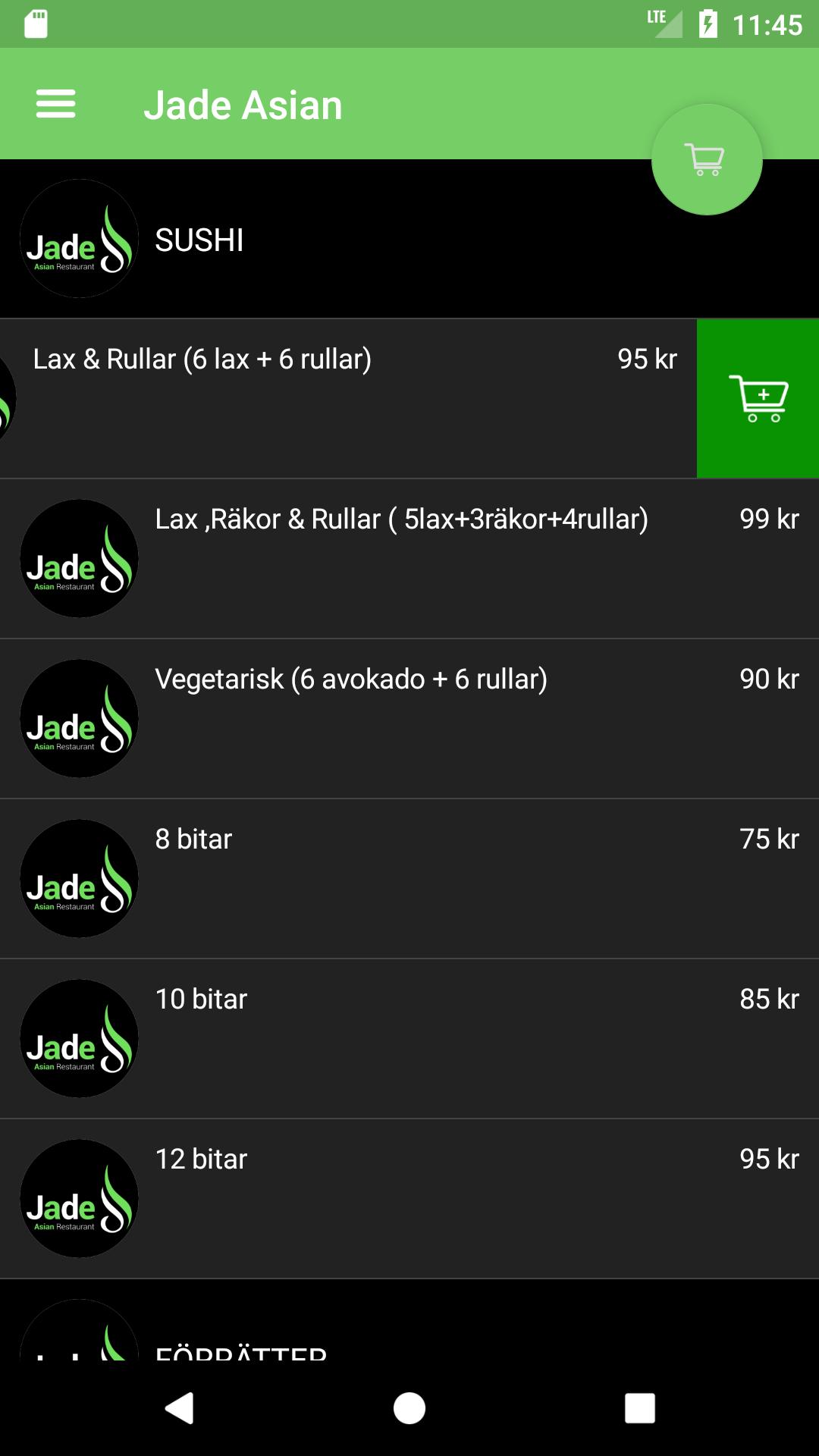The height and width of the screenshot is (1456, 819).
Task: Tap the Jade logo next to 12 bitar
Action: (79, 1198)
